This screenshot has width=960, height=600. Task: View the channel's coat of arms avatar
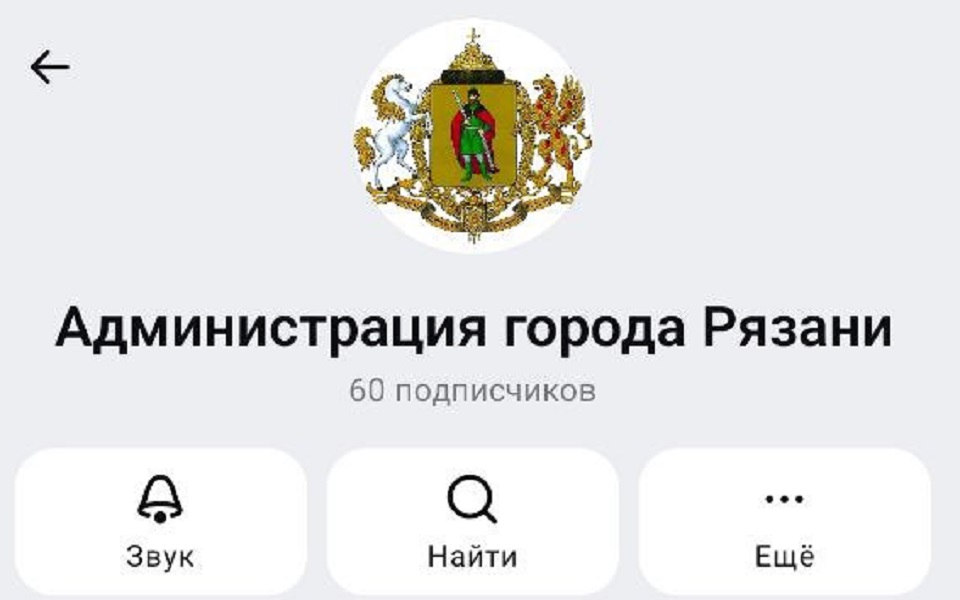tap(473, 135)
